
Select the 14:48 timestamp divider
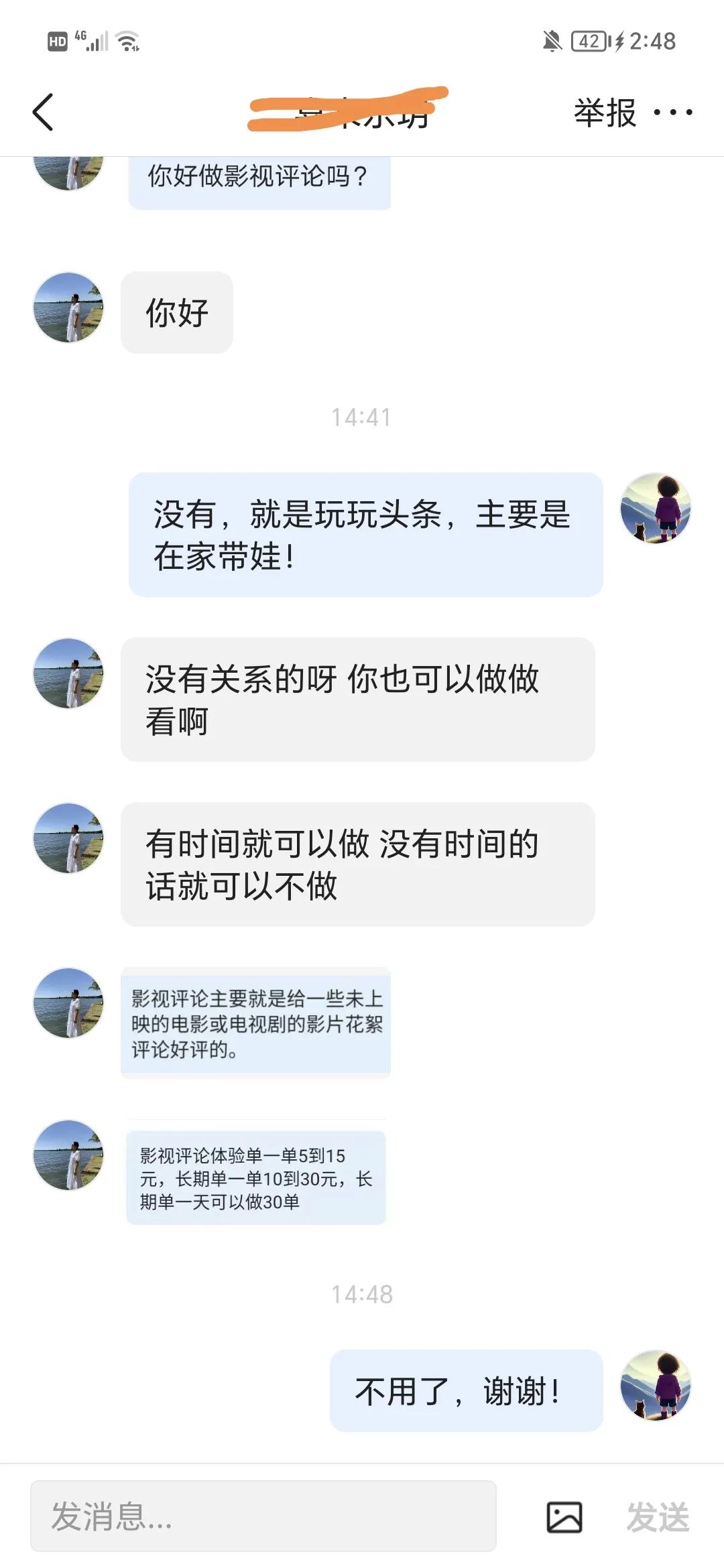click(362, 1294)
